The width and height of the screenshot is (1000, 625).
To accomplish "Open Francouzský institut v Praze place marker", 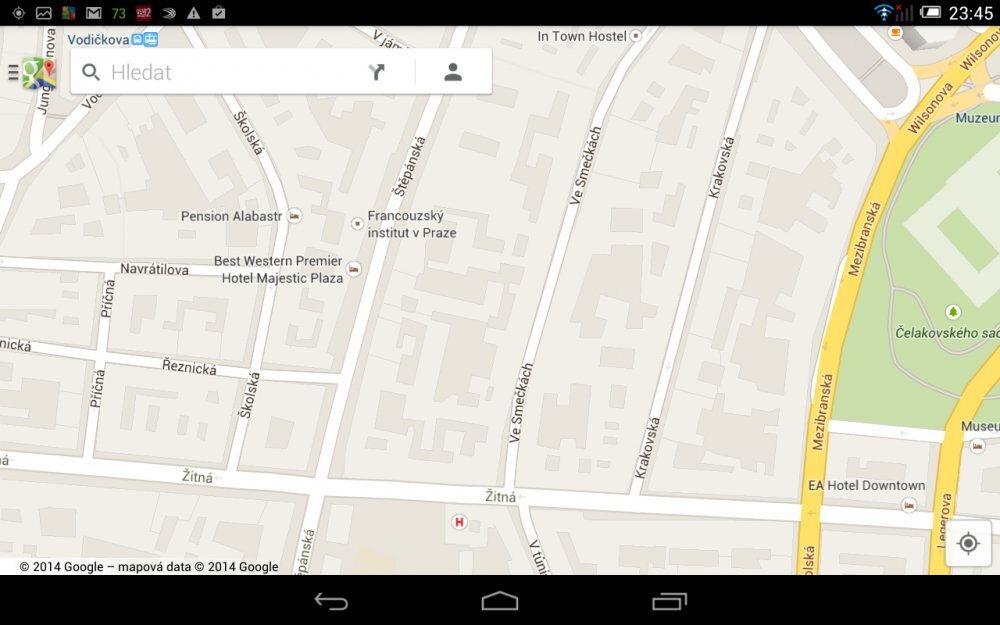I will point(358,223).
